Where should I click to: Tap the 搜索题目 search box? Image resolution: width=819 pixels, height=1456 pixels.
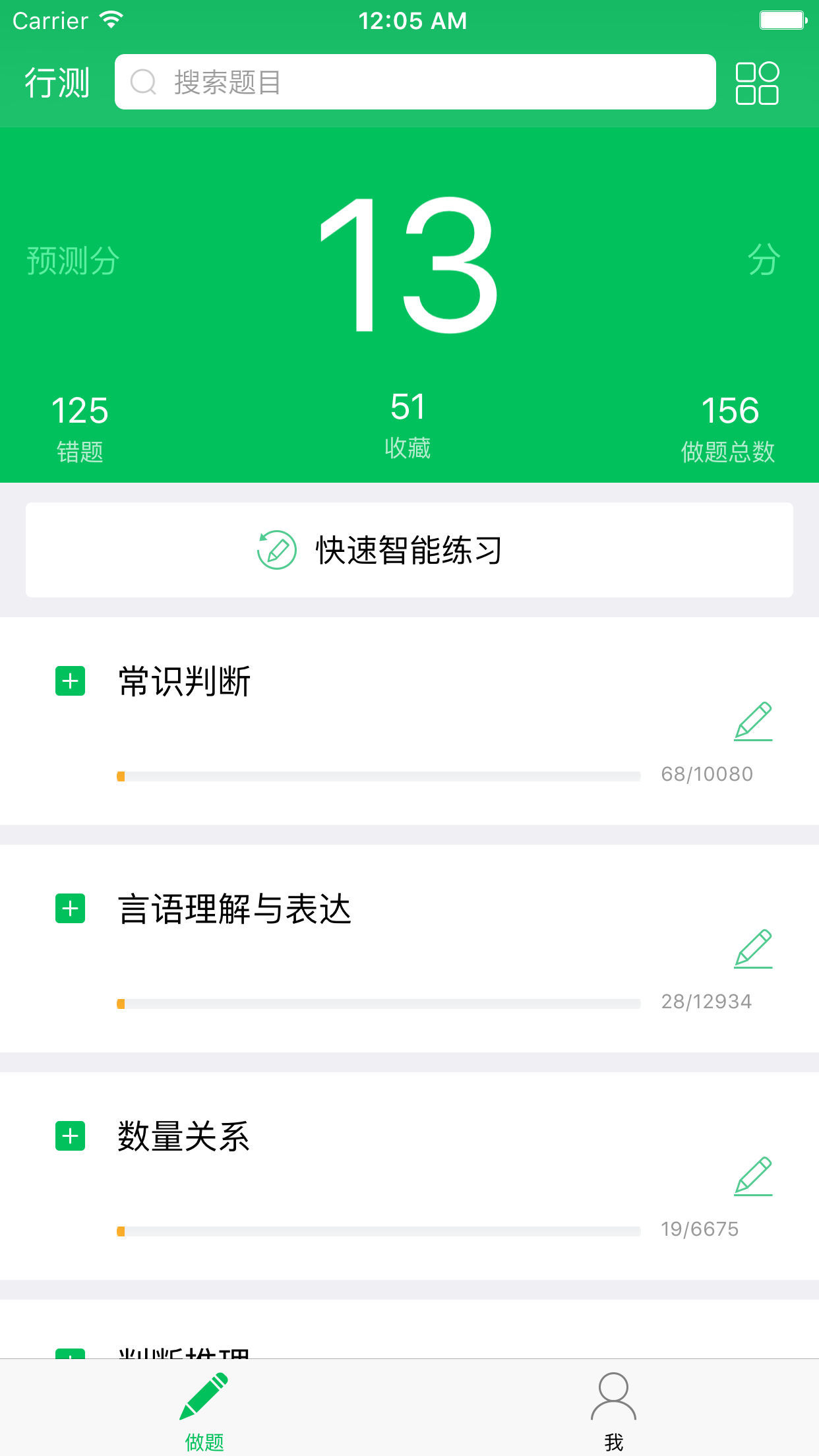click(x=415, y=82)
